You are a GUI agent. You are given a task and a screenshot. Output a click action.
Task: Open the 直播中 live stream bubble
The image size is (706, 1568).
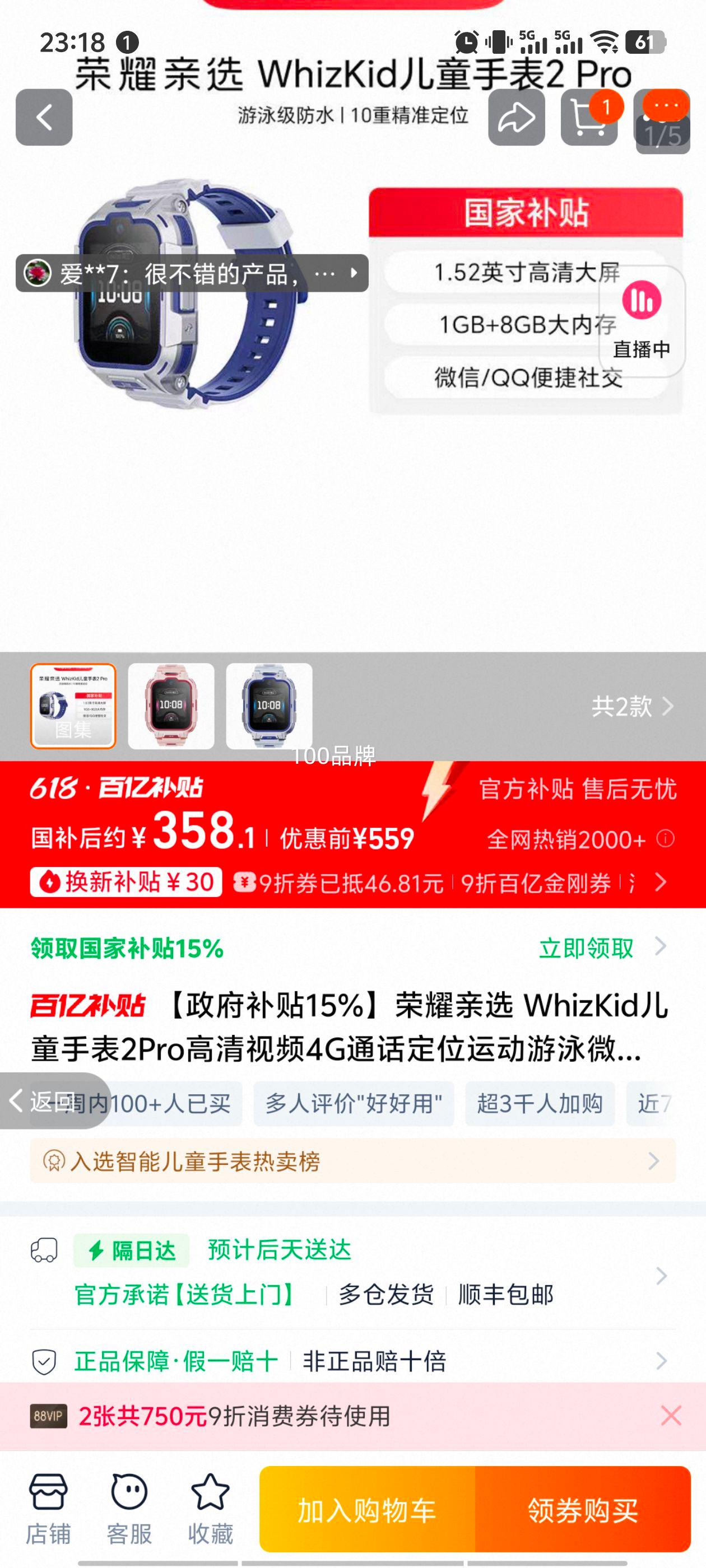click(x=642, y=321)
